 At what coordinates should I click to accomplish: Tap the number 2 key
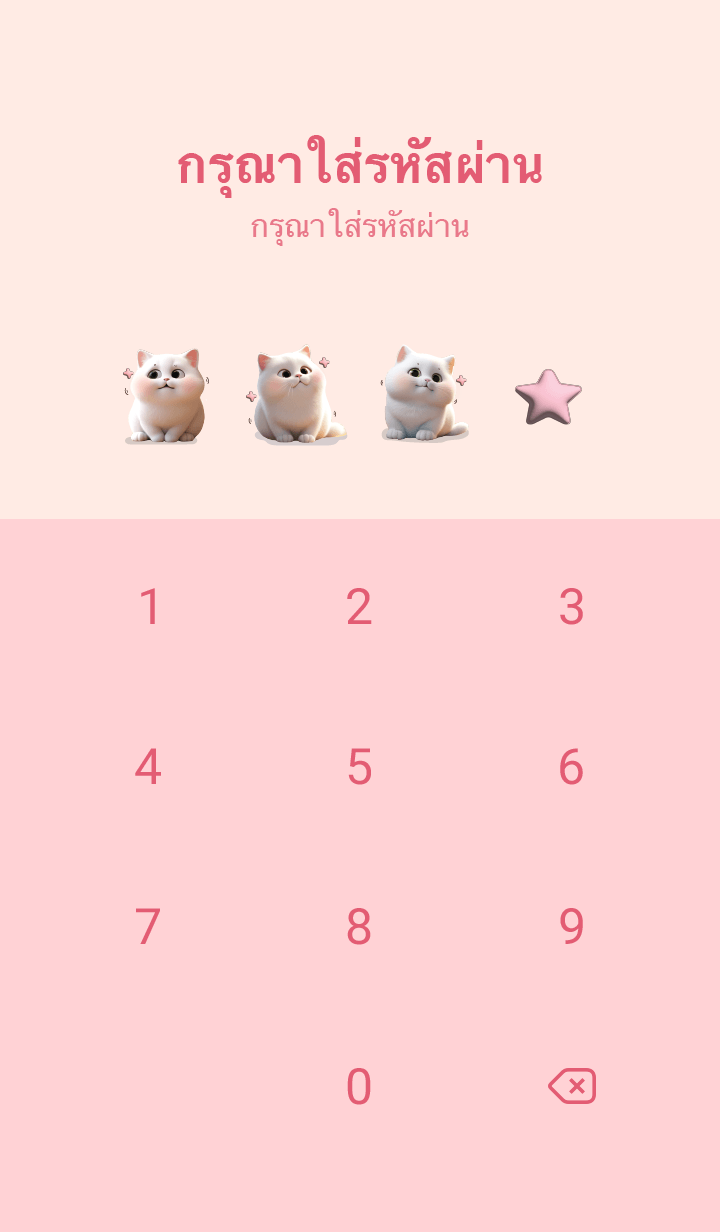[359, 607]
